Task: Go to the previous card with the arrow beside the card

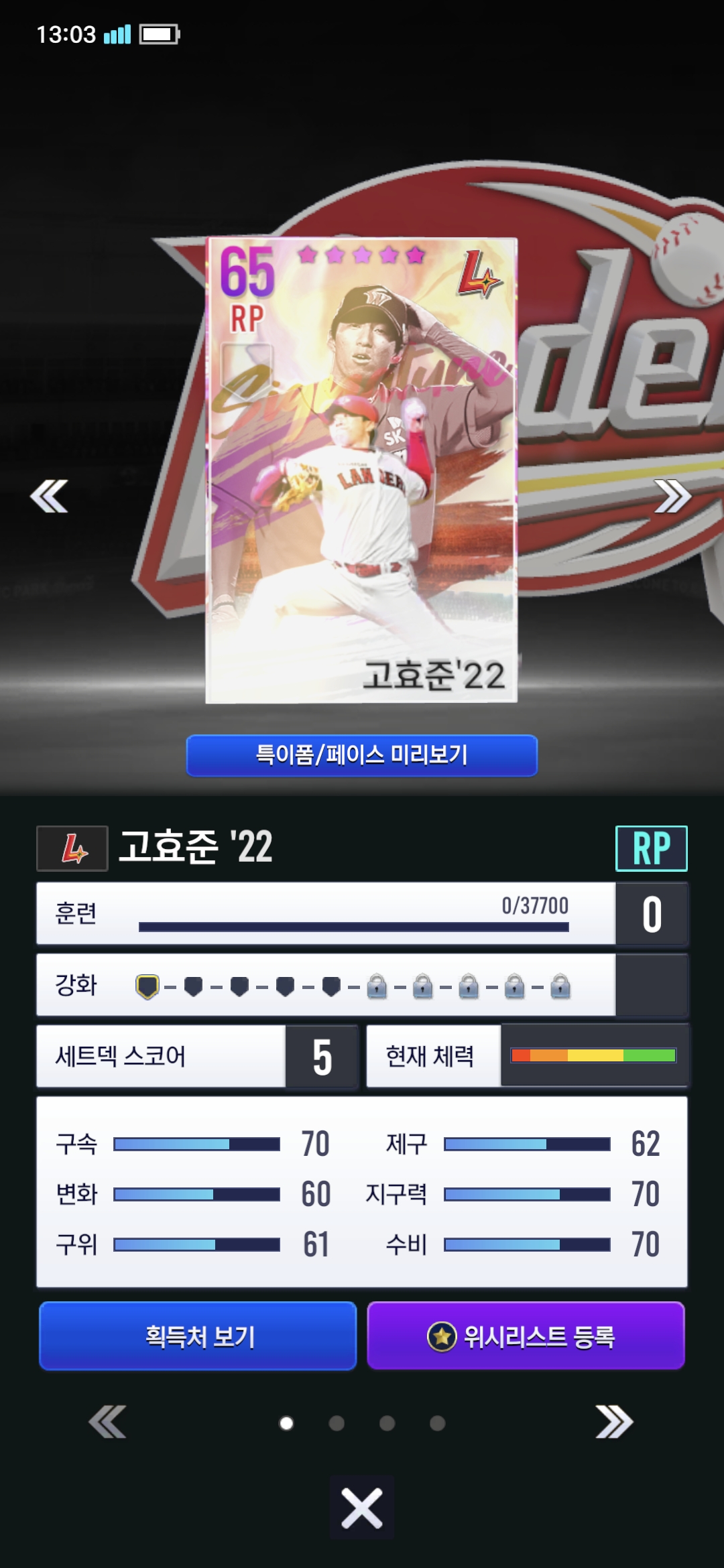Action: (x=49, y=497)
